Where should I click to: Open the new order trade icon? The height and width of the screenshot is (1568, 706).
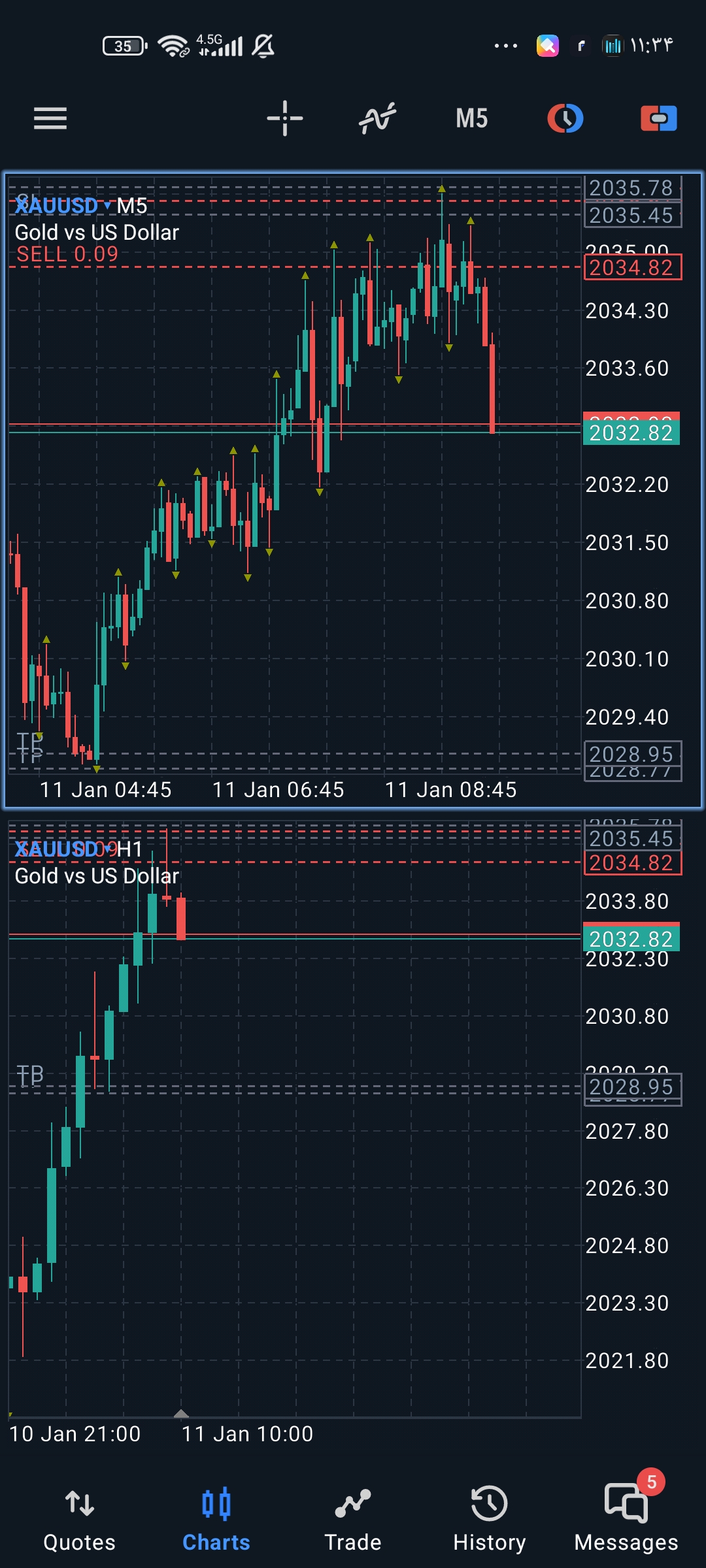(x=658, y=119)
